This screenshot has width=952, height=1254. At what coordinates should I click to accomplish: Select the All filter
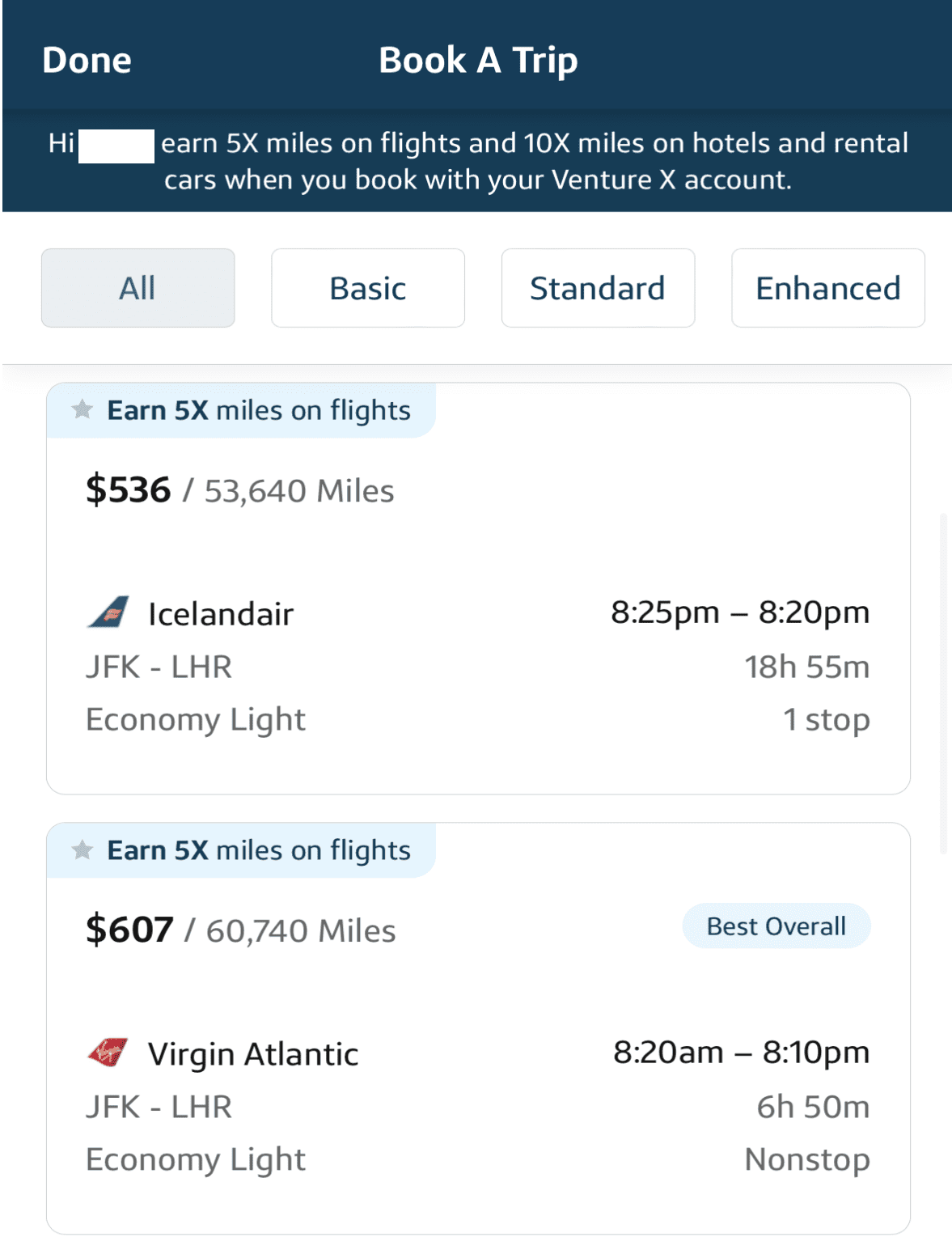pyautogui.click(x=138, y=288)
